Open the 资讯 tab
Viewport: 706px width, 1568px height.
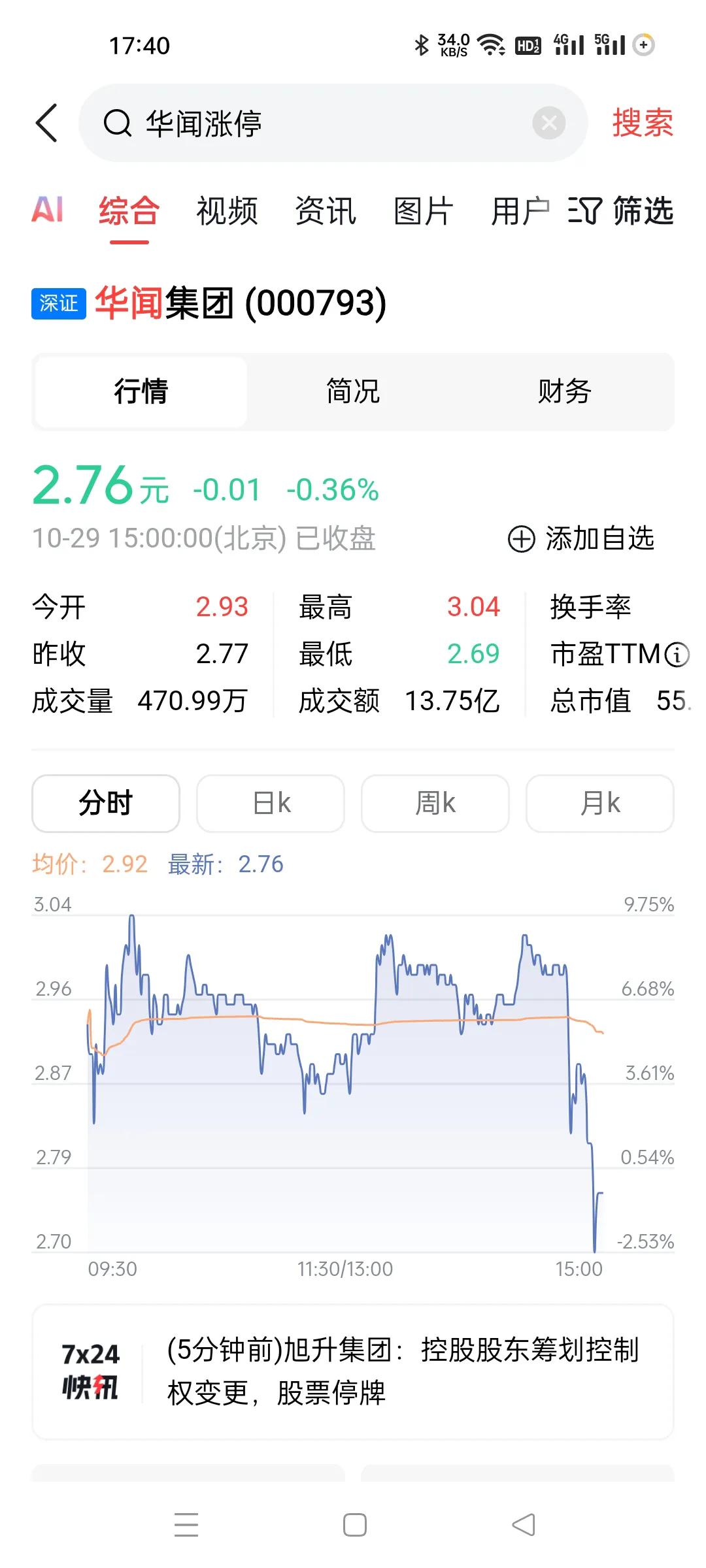tap(325, 211)
